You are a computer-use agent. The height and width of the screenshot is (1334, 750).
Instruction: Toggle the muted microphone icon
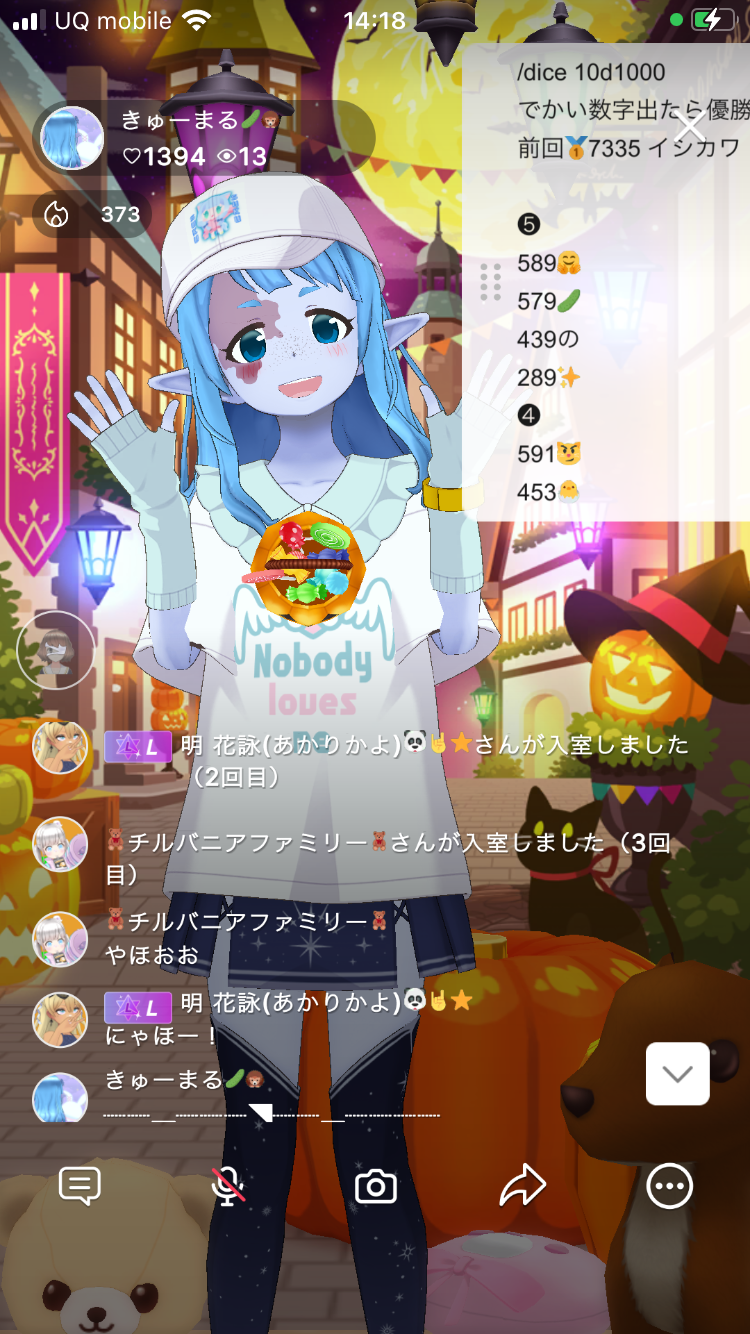(229, 1186)
